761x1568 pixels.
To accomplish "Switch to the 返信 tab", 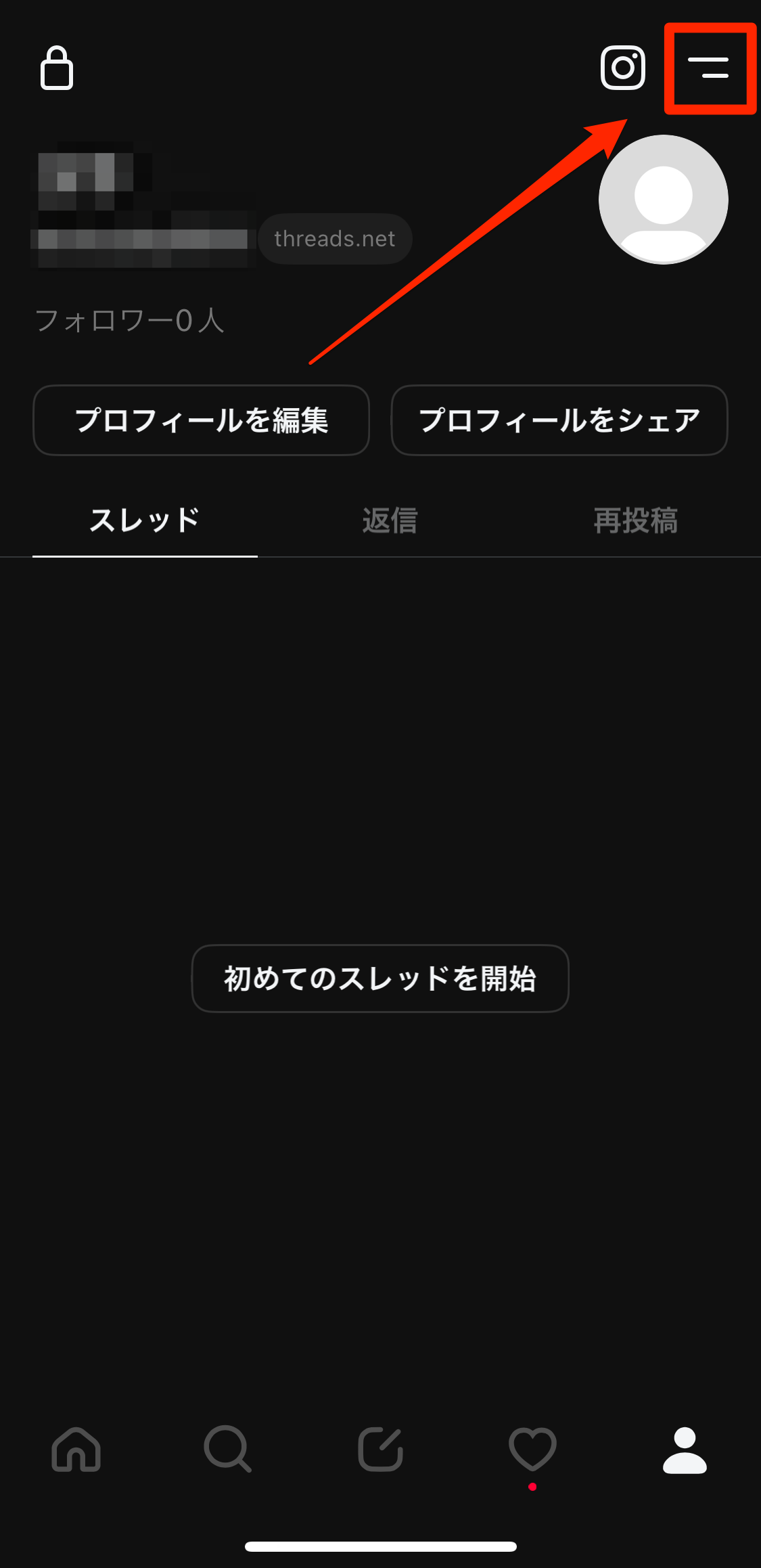I will (x=389, y=520).
